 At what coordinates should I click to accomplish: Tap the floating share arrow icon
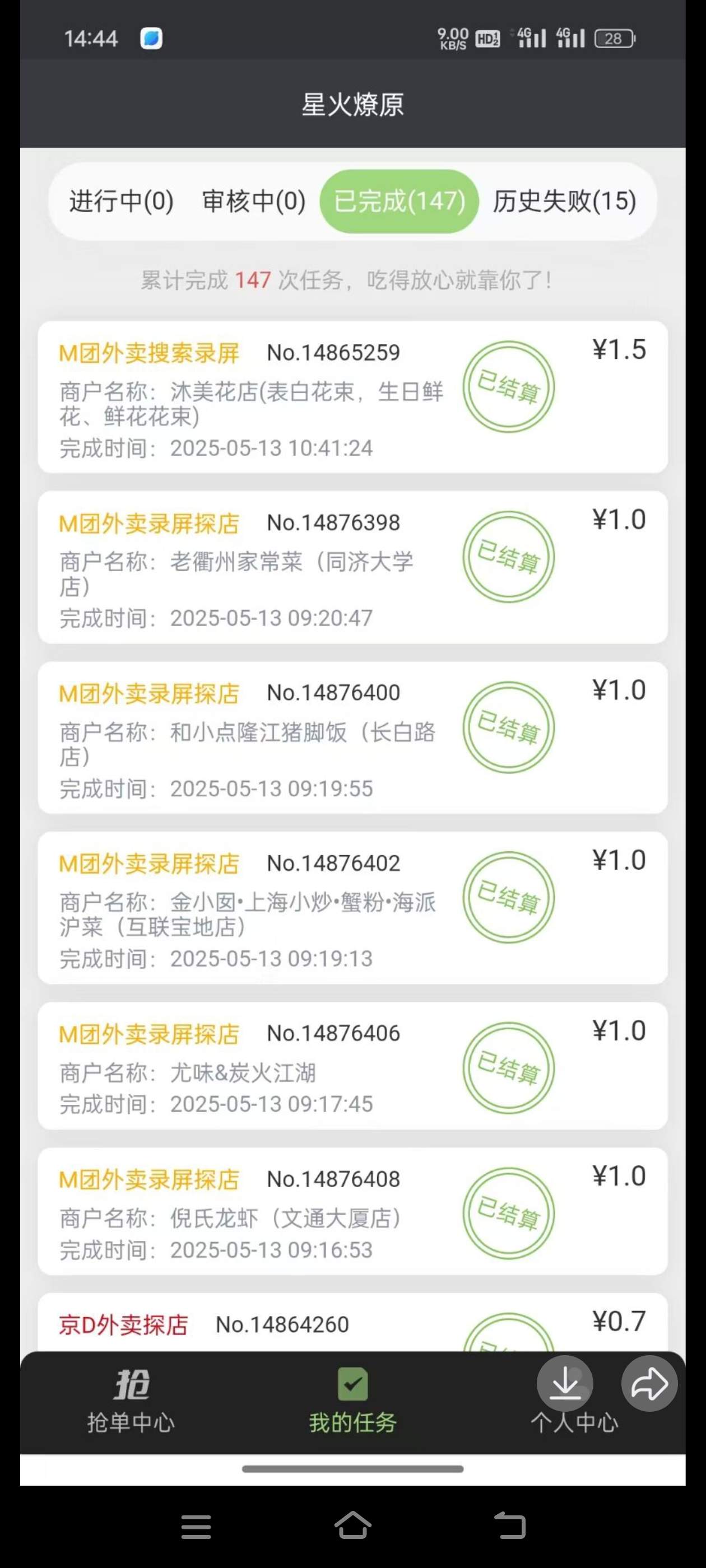tap(649, 1384)
